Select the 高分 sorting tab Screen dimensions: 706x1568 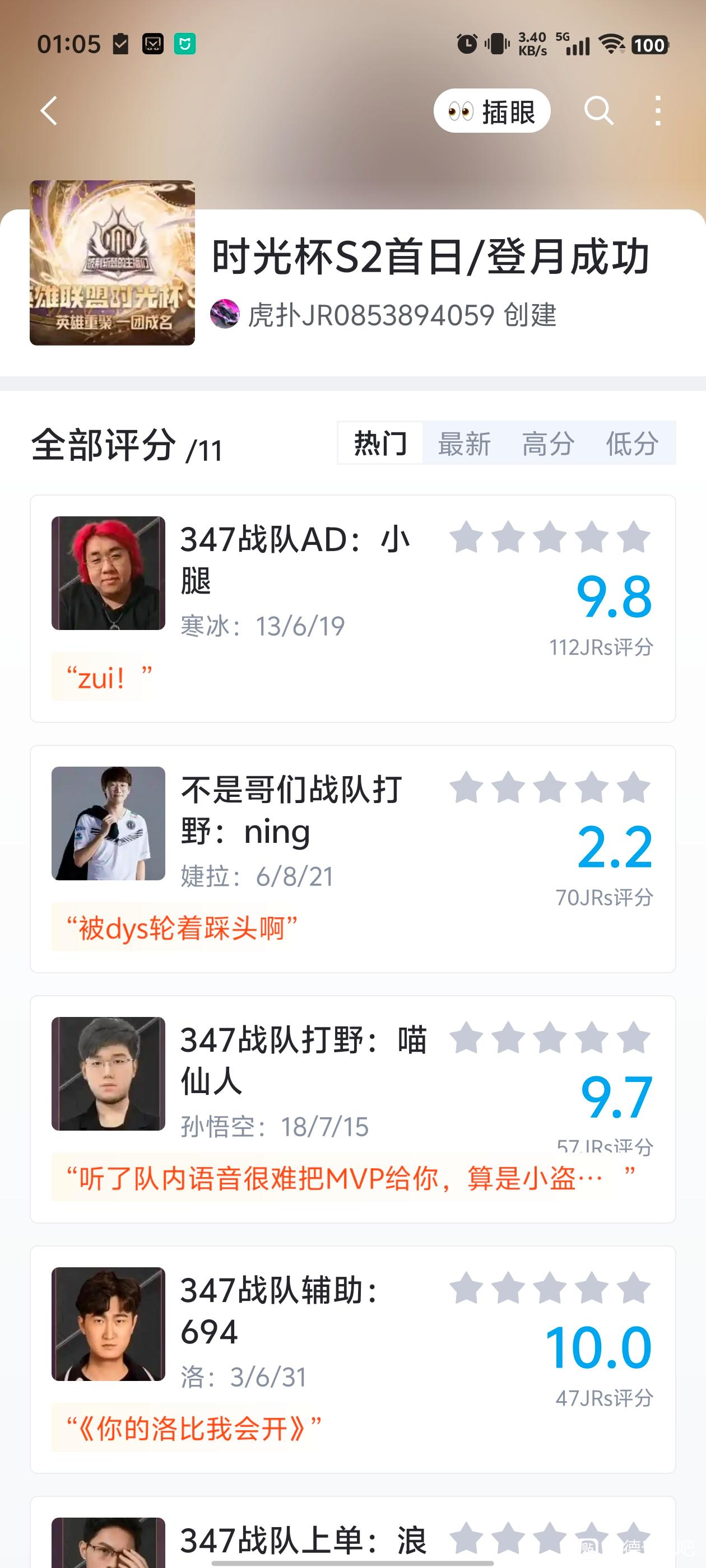pyautogui.click(x=547, y=443)
